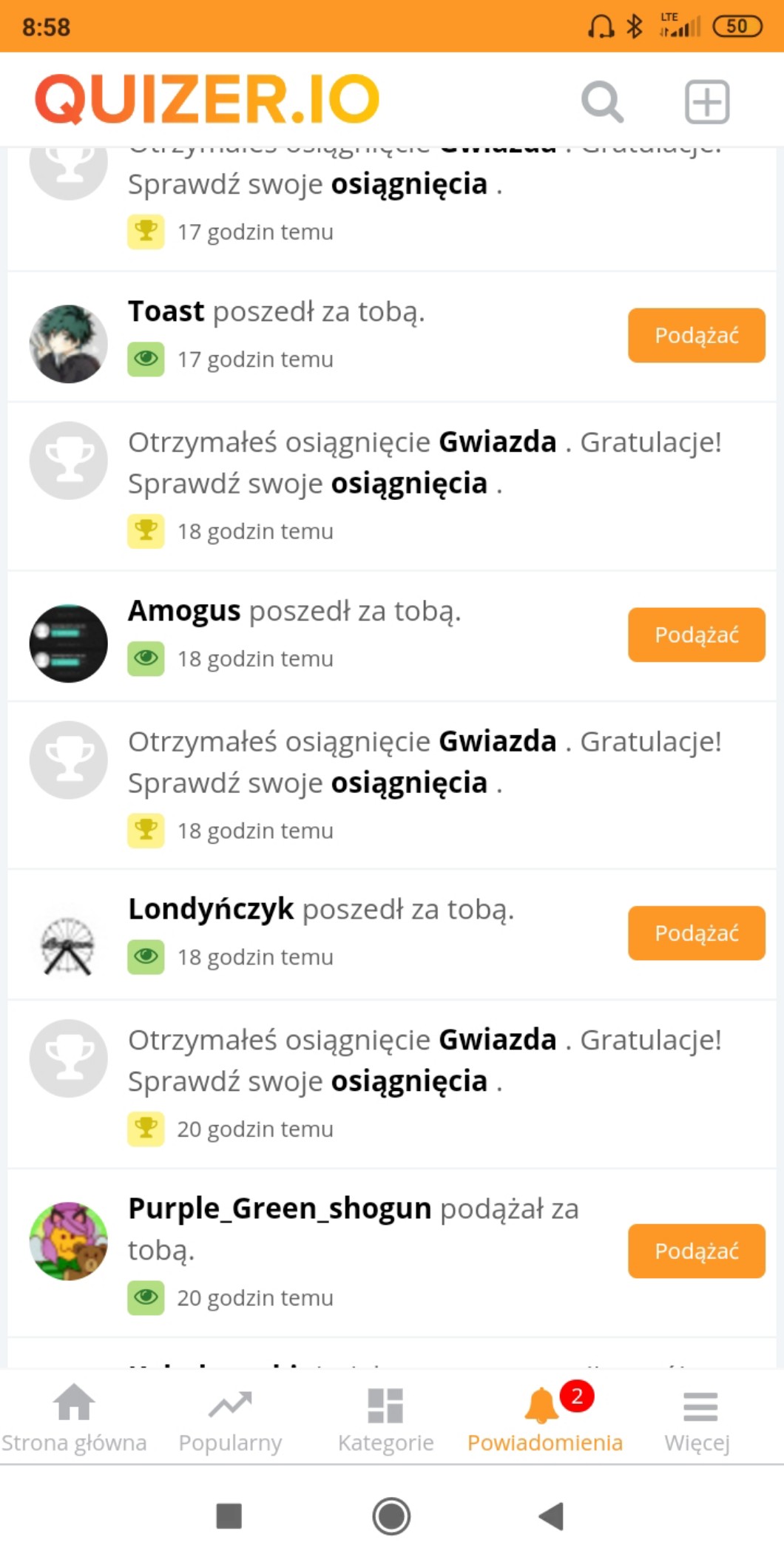Open the Więcej menu

pos(697,1419)
